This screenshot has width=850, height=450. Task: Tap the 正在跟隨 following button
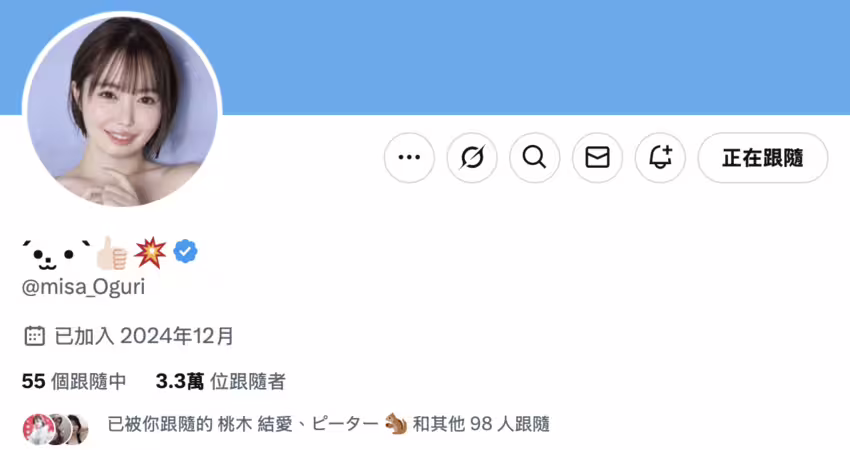(x=762, y=158)
